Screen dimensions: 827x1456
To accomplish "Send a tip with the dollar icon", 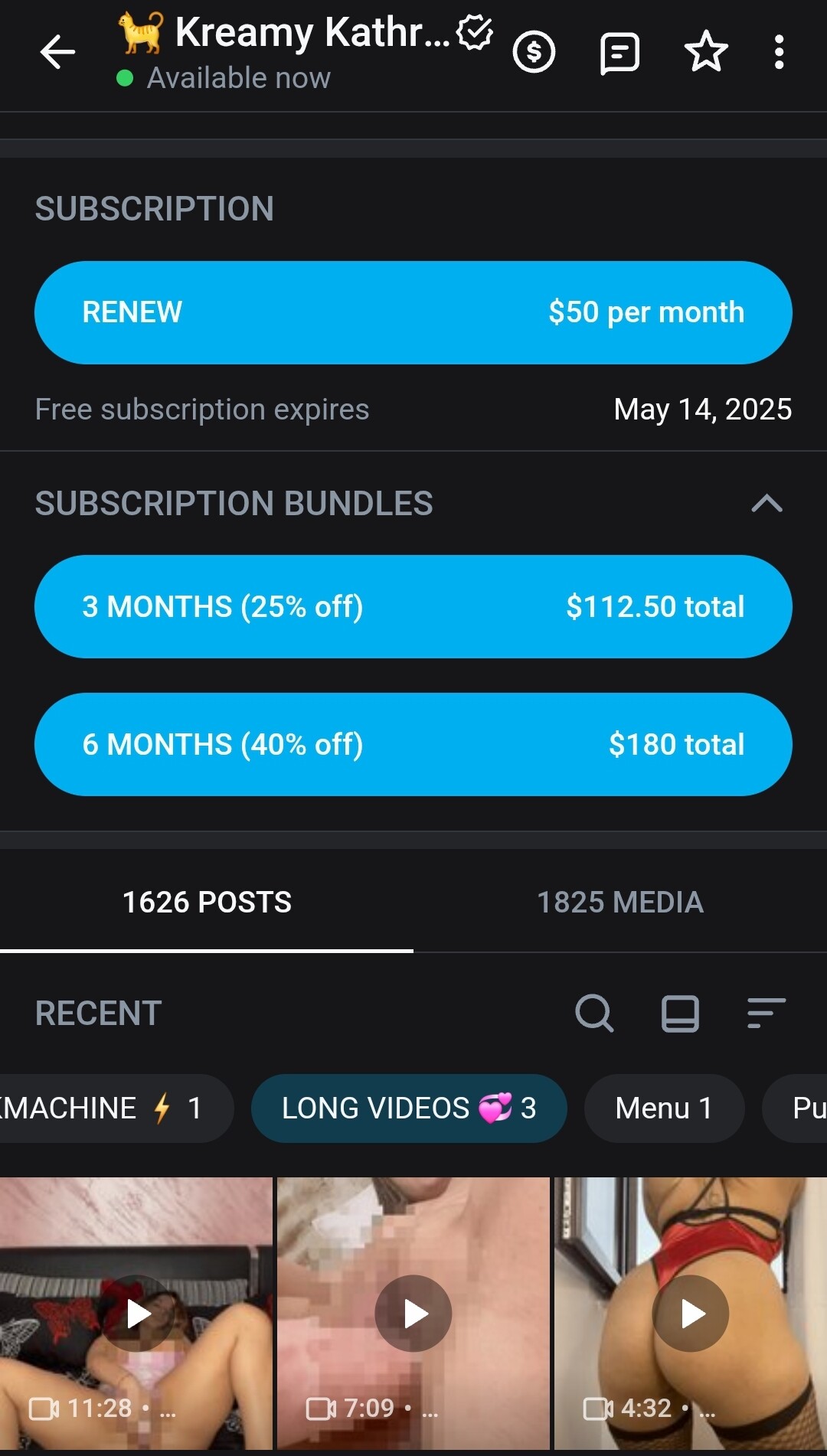I will [534, 53].
